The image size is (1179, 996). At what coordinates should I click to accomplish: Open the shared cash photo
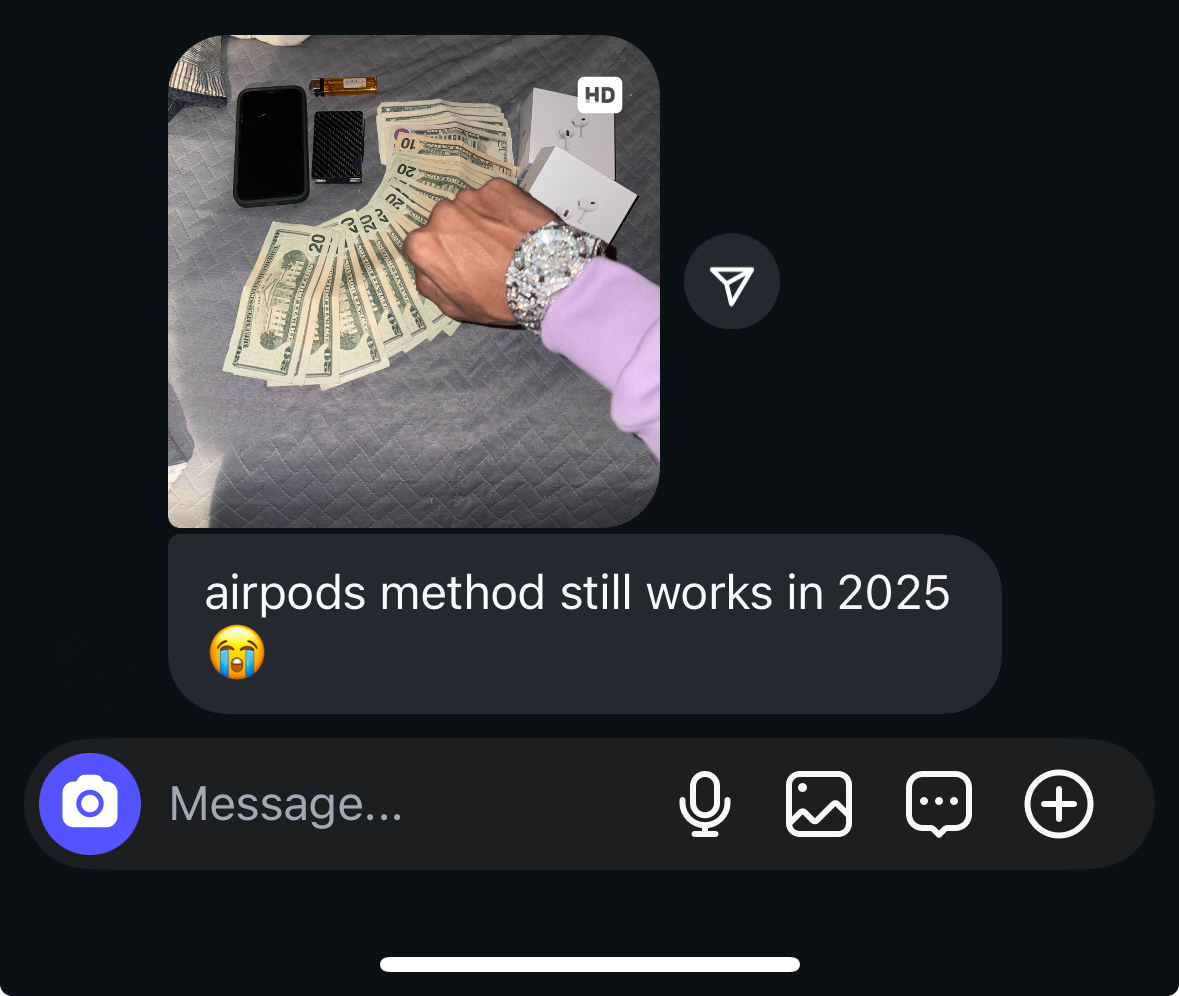click(x=413, y=281)
